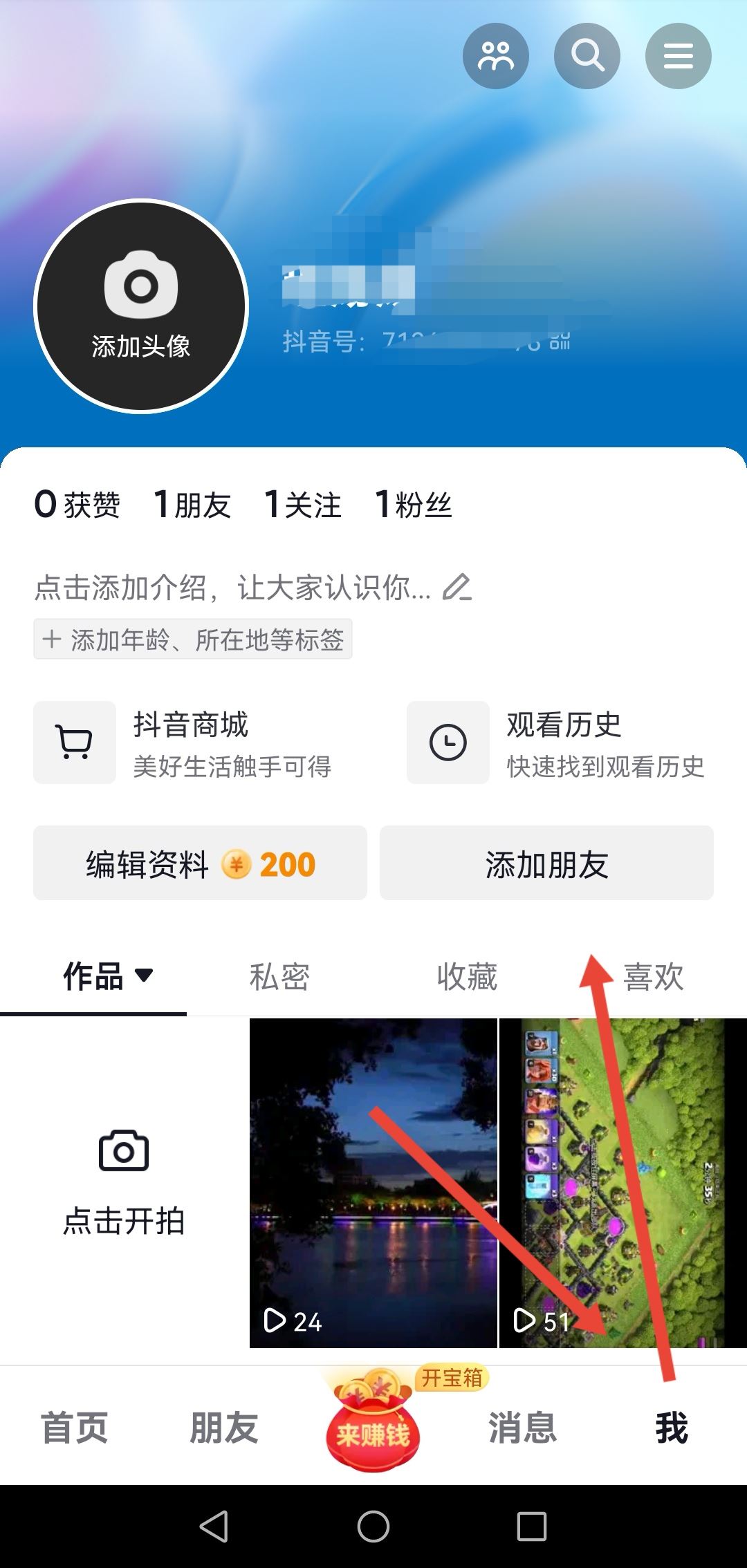Switch to the 私密 tab
This screenshot has width=747, height=1568.
click(x=280, y=977)
